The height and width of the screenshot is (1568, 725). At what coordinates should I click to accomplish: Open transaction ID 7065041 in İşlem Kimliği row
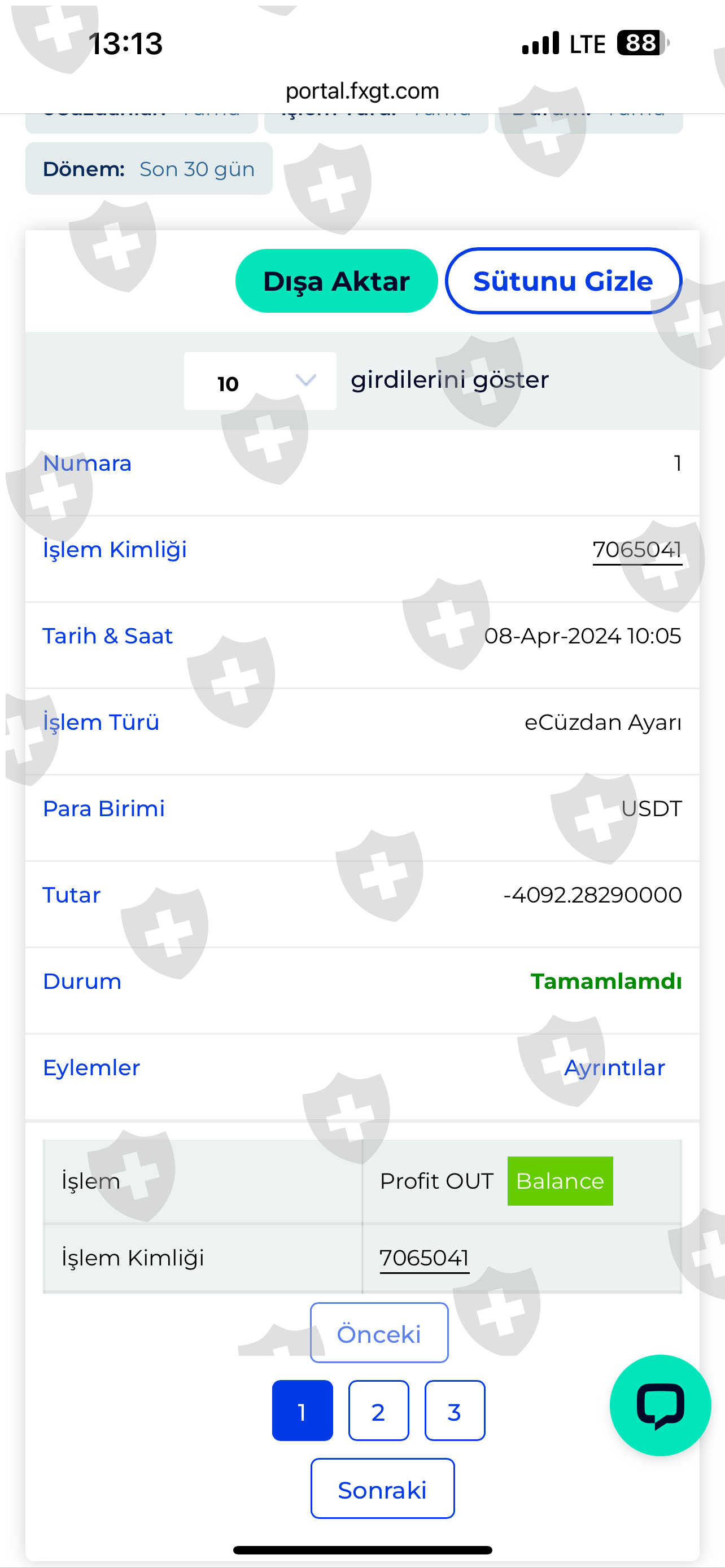637,550
